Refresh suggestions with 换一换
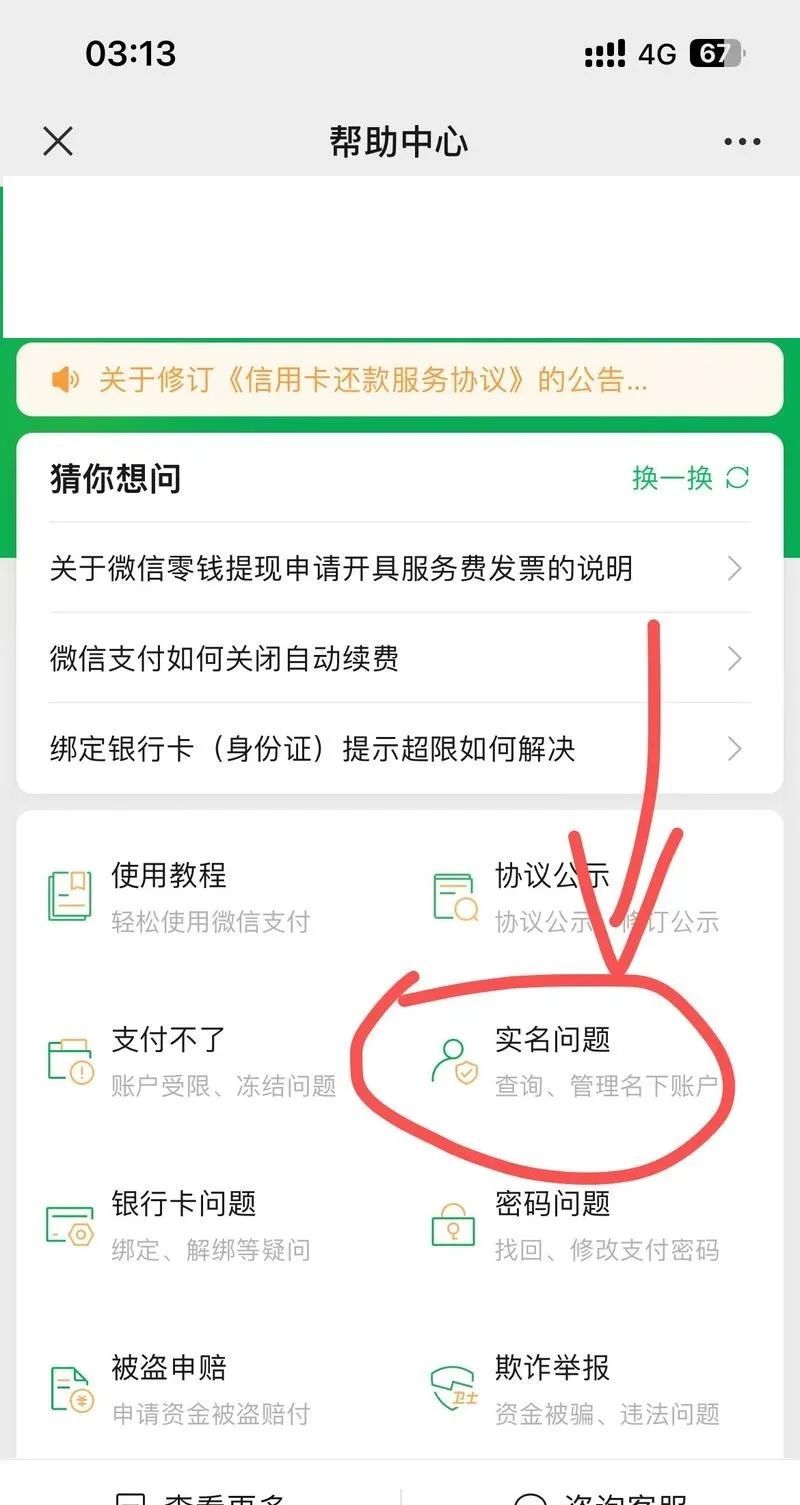The height and width of the screenshot is (1505, 800). 690,478
